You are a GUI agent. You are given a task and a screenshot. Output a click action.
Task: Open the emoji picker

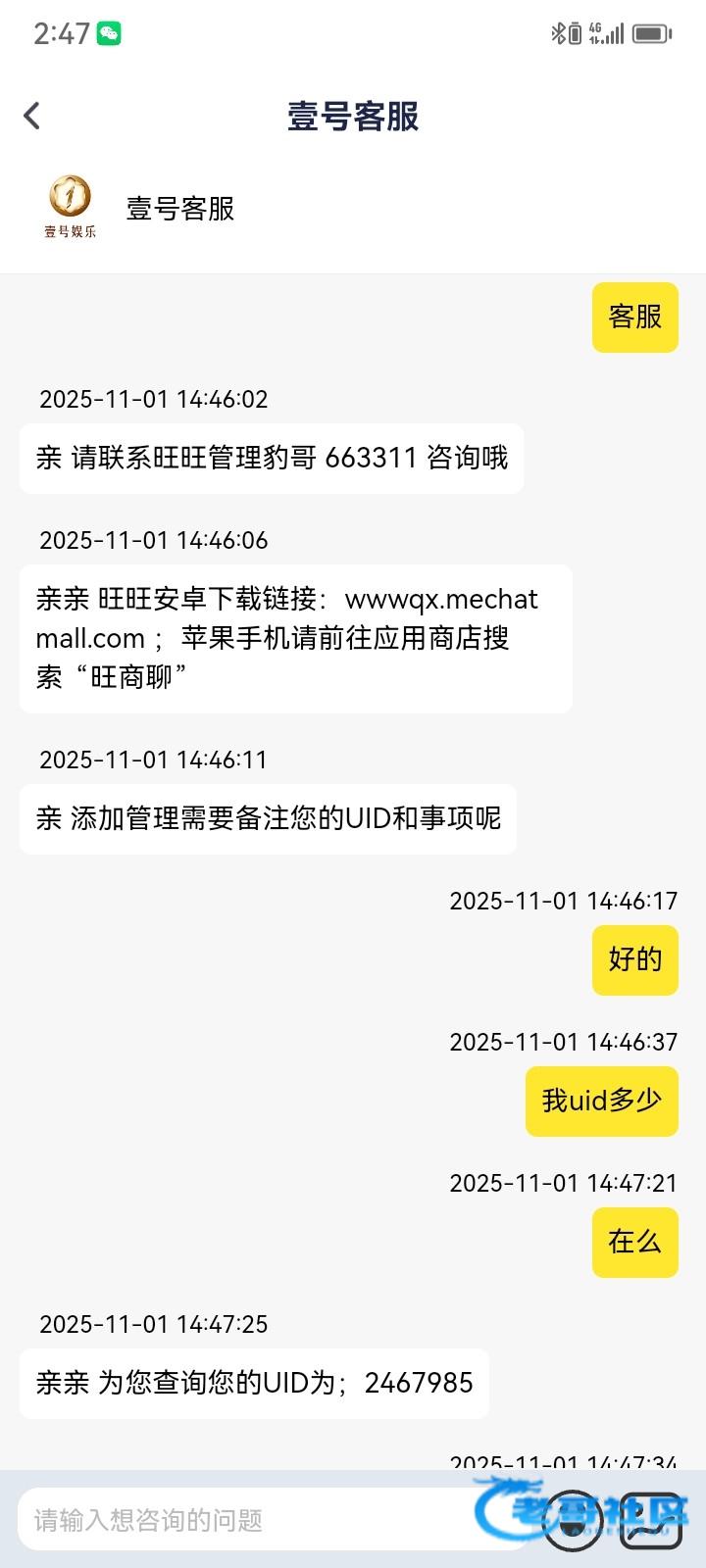(x=573, y=1520)
